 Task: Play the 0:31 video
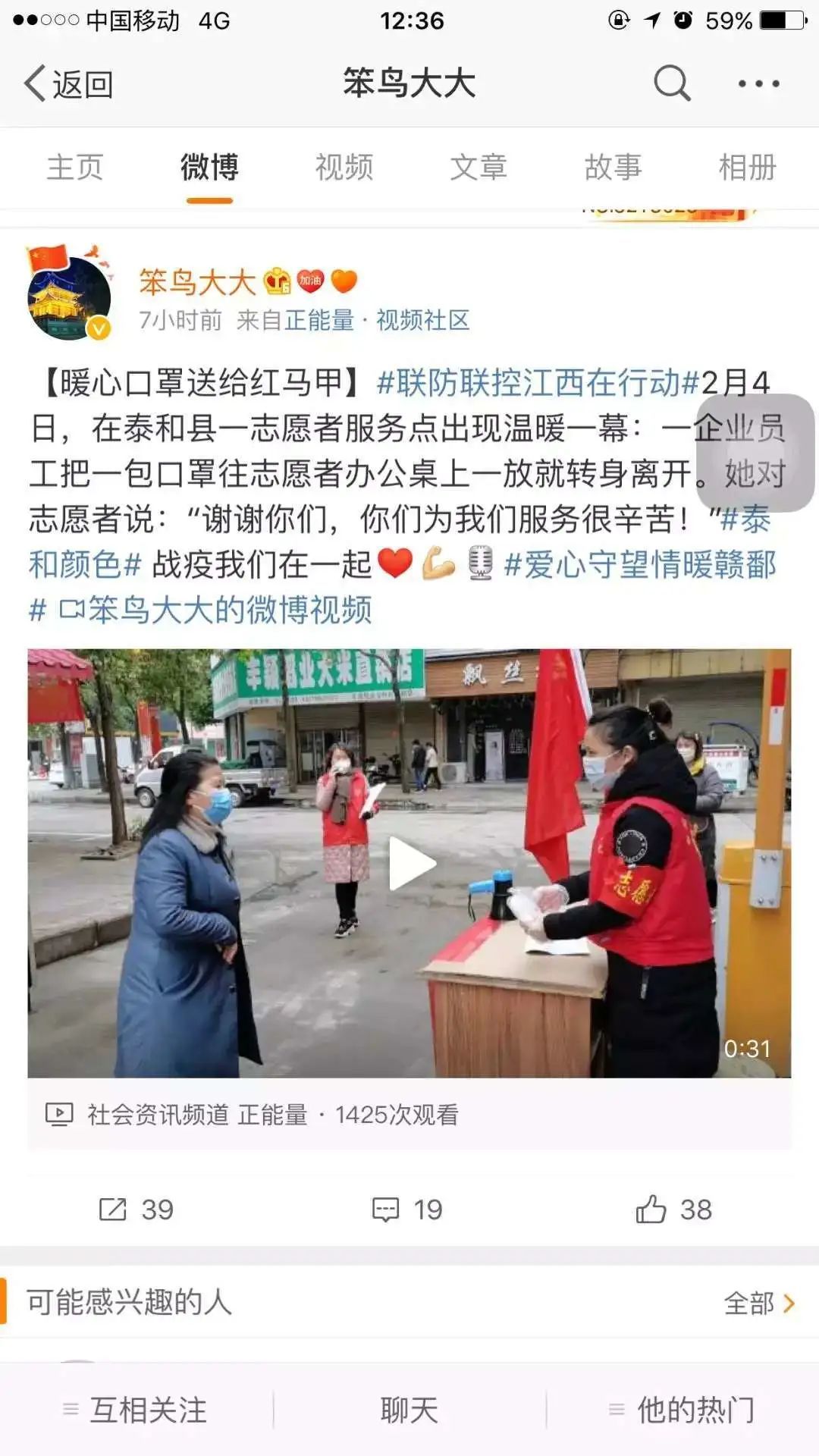click(x=409, y=863)
